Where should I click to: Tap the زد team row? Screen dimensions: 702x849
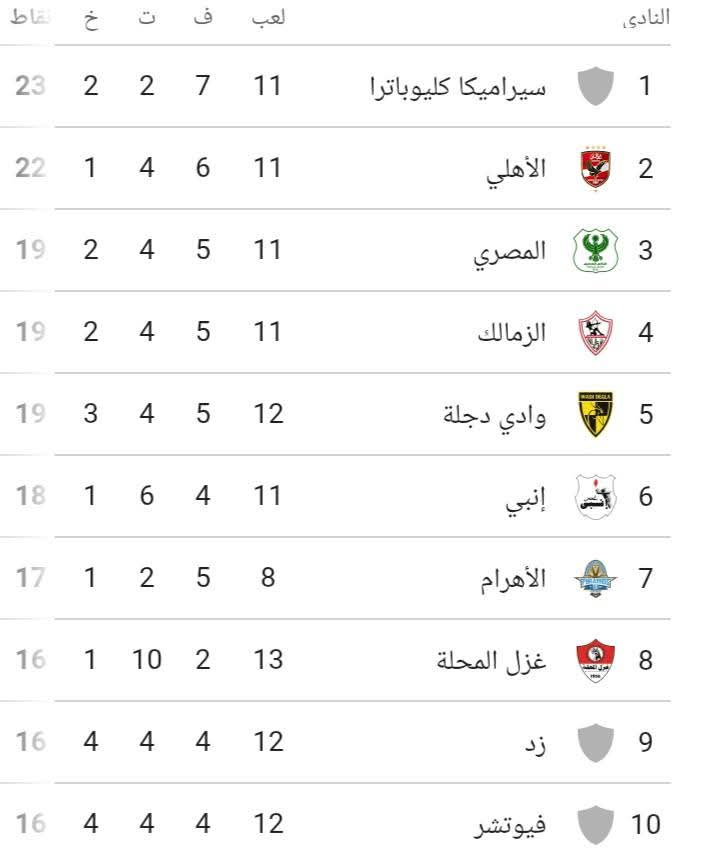tap(535, 742)
